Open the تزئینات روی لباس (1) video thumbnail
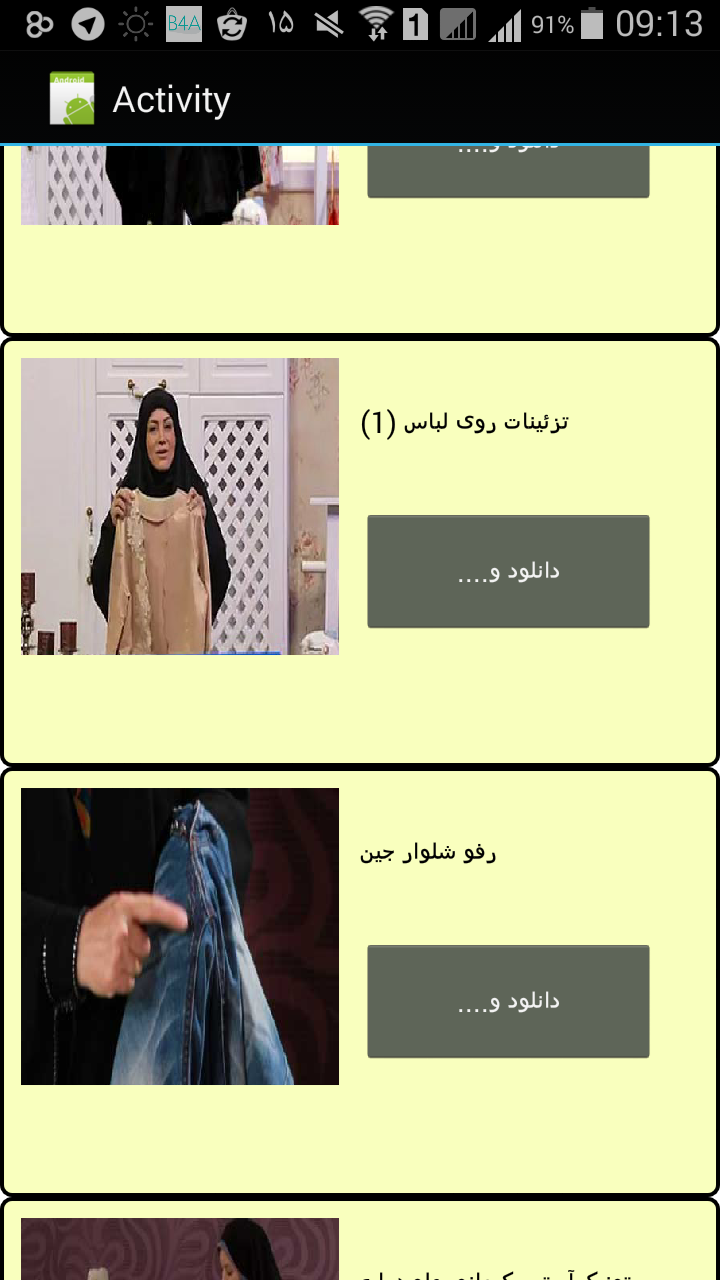Viewport: 720px width, 1280px height. pyautogui.click(x=180, y=506)
